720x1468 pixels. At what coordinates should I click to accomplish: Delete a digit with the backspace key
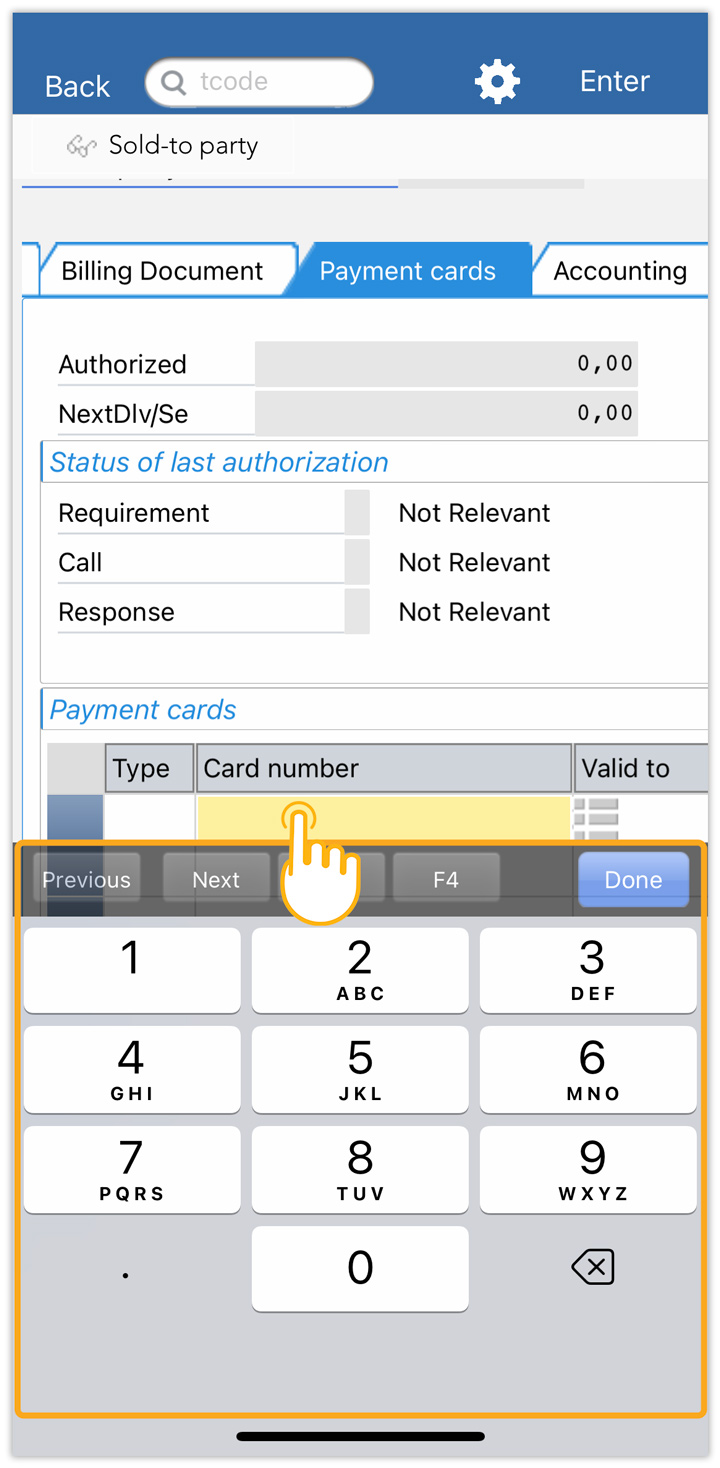click(592, 1268)
